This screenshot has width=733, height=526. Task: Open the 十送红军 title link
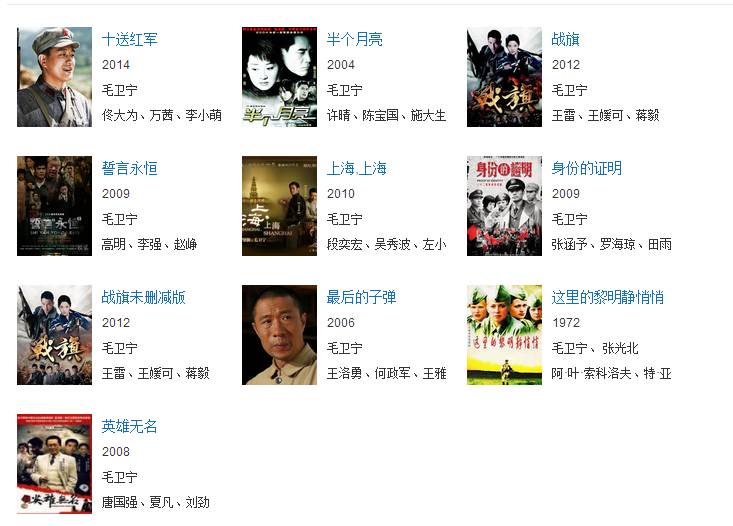129,39
